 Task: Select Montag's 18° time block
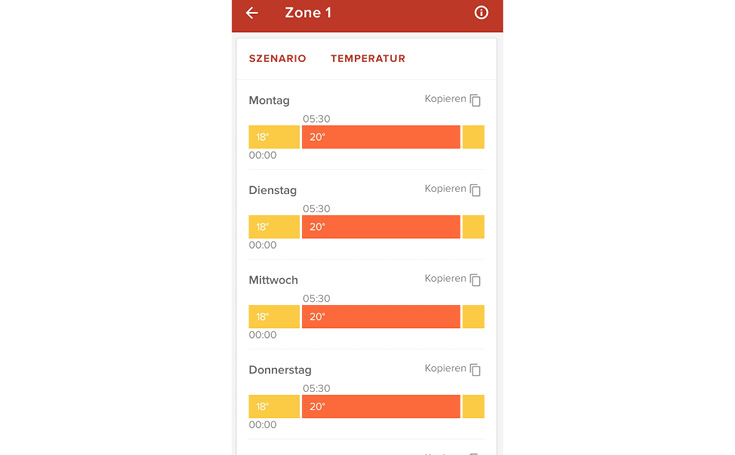tap(274, 137)
